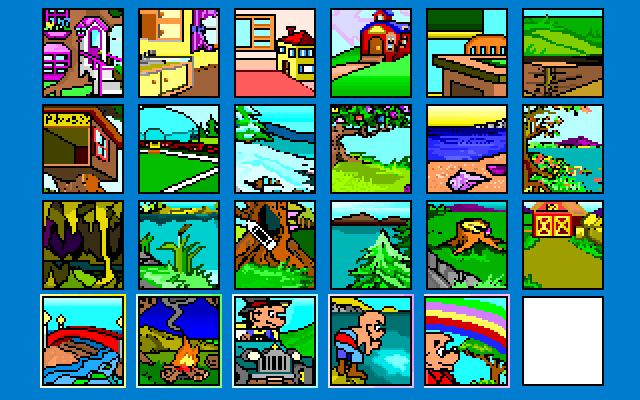Select the bridge over the river scene

pyautogui.click(x=83, y=339)
